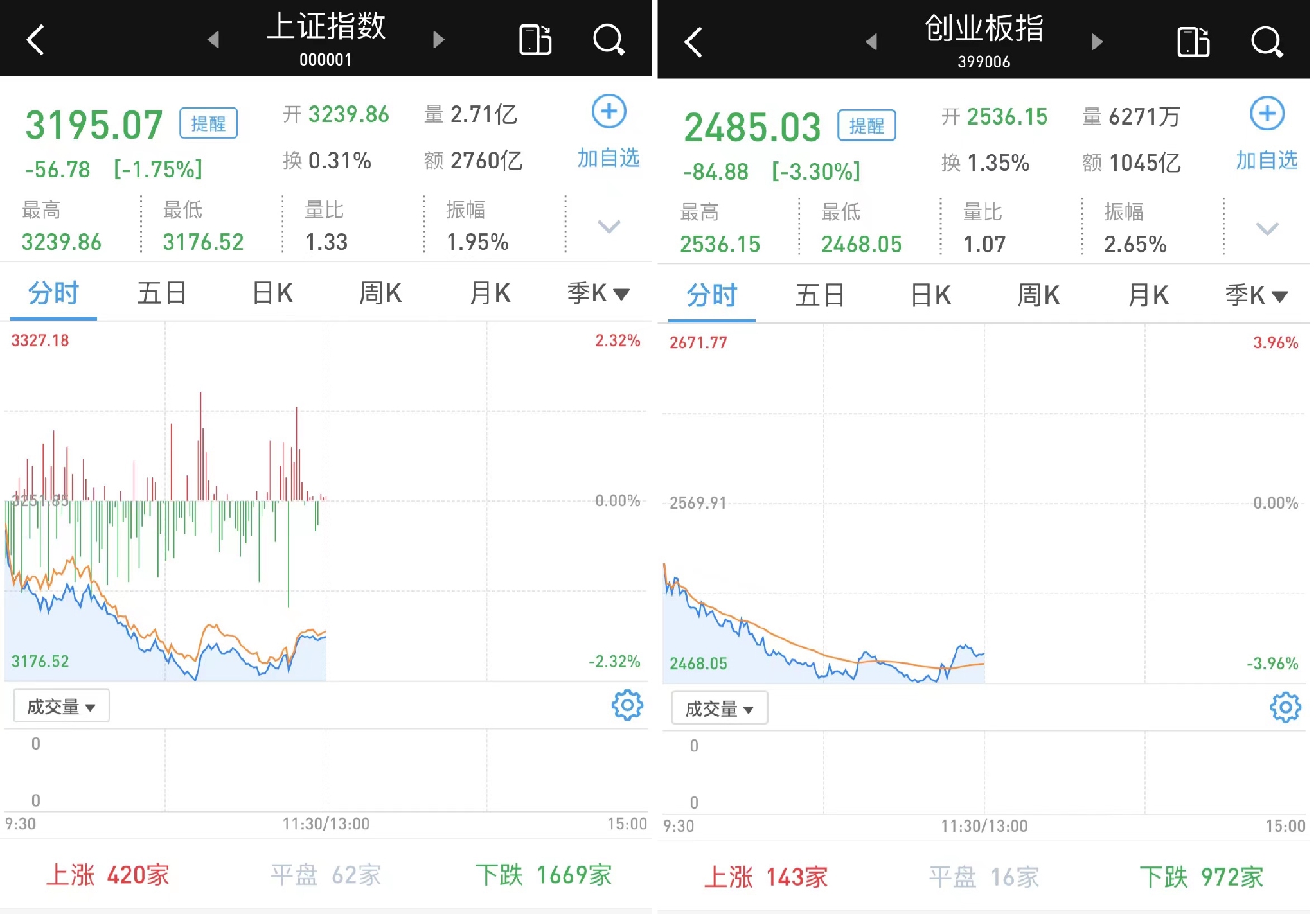Switch 创业板指 chart to 周K

pos(1038,296)
